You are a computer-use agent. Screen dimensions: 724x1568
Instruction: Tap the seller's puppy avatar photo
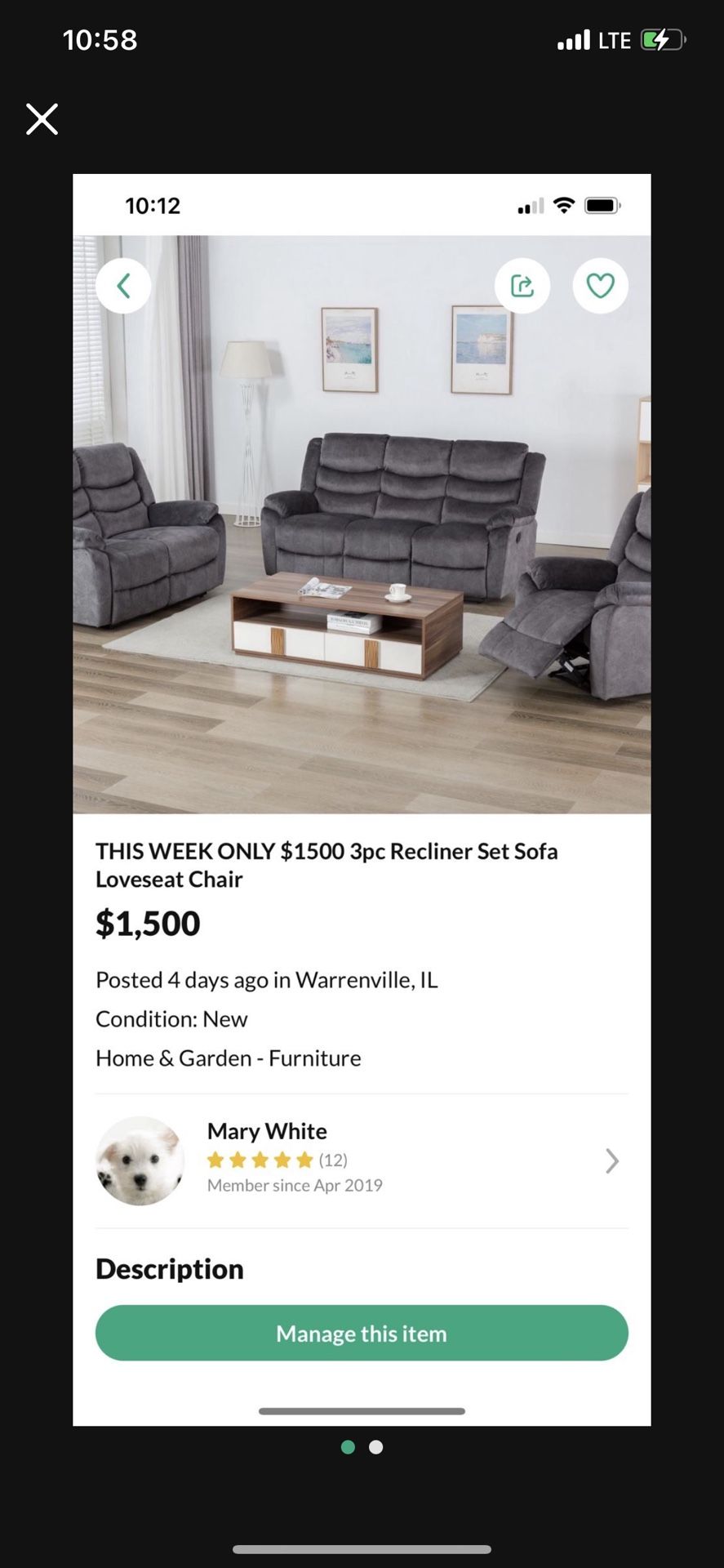140,1160
